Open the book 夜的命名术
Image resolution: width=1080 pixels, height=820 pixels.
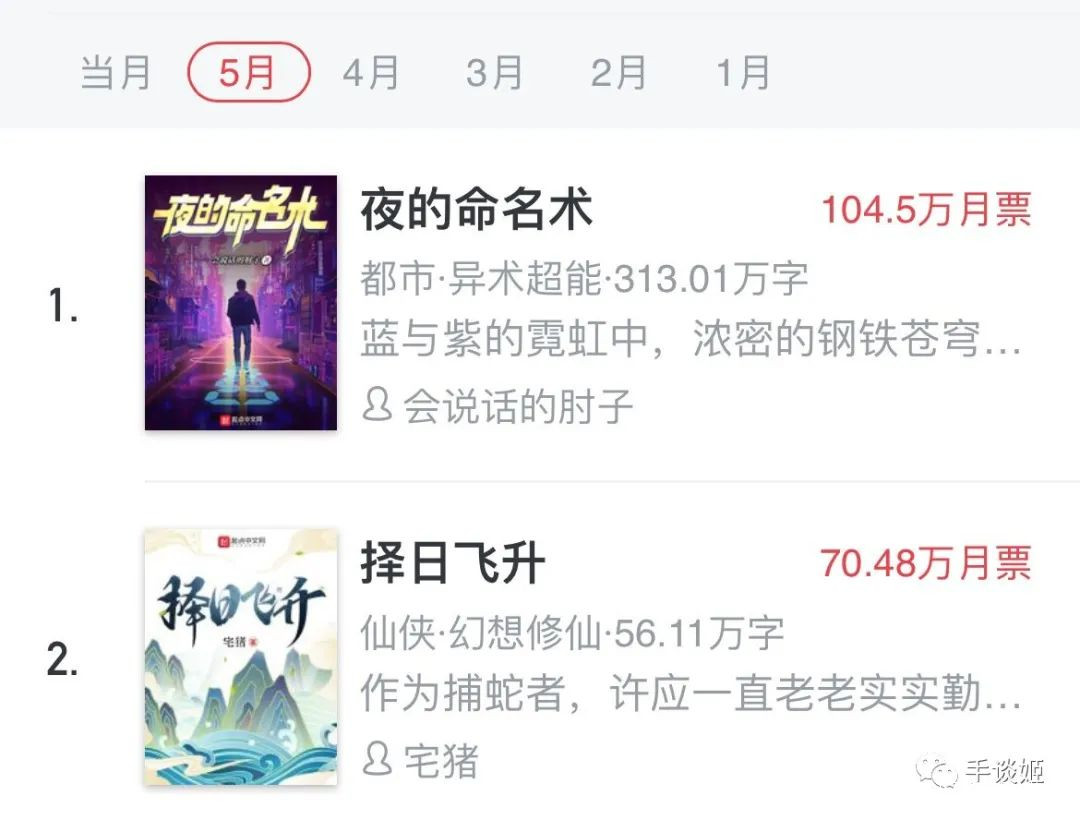click(477, 211)
